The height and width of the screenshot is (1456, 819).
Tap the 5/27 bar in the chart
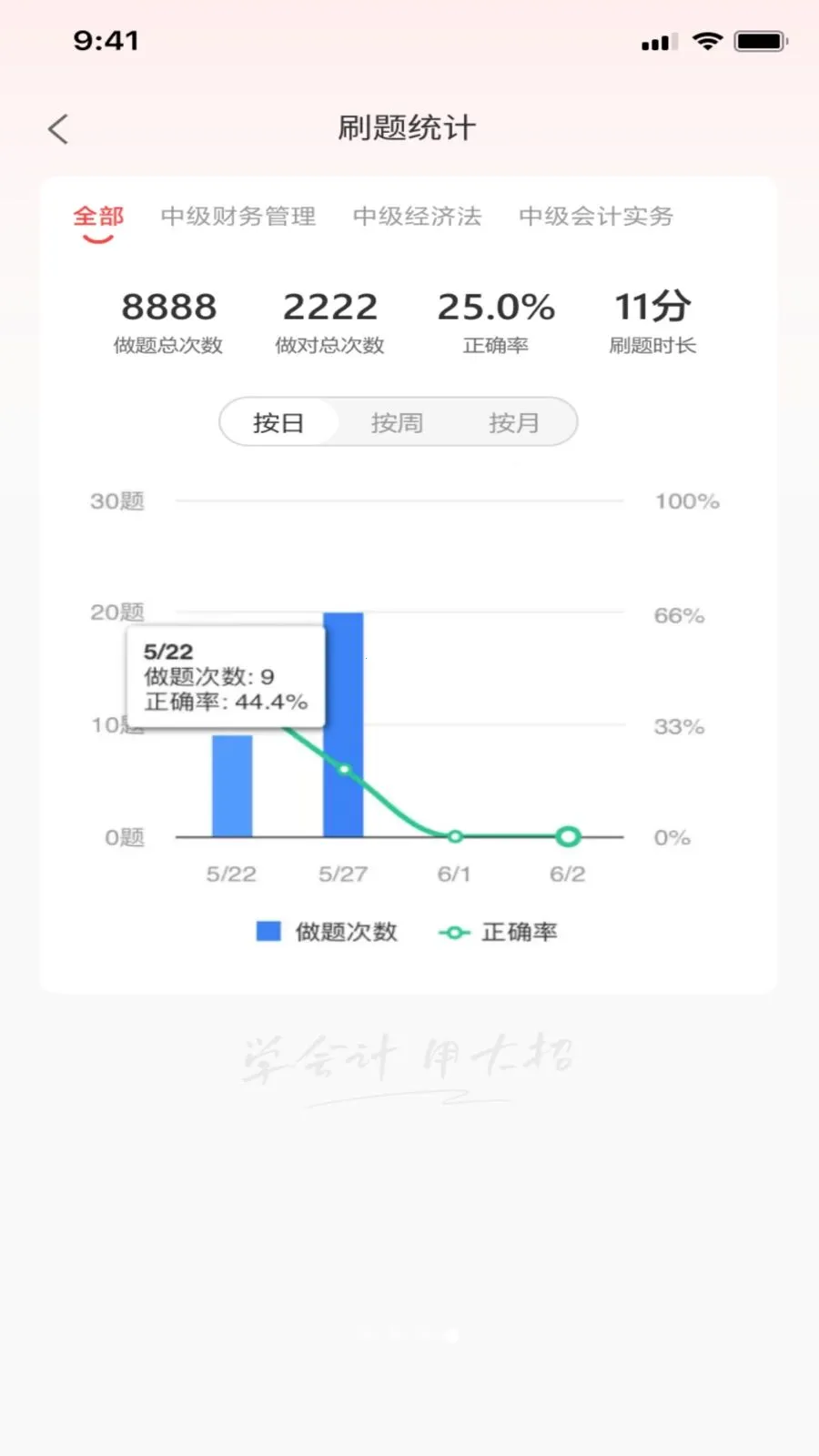tap(343, 724)
